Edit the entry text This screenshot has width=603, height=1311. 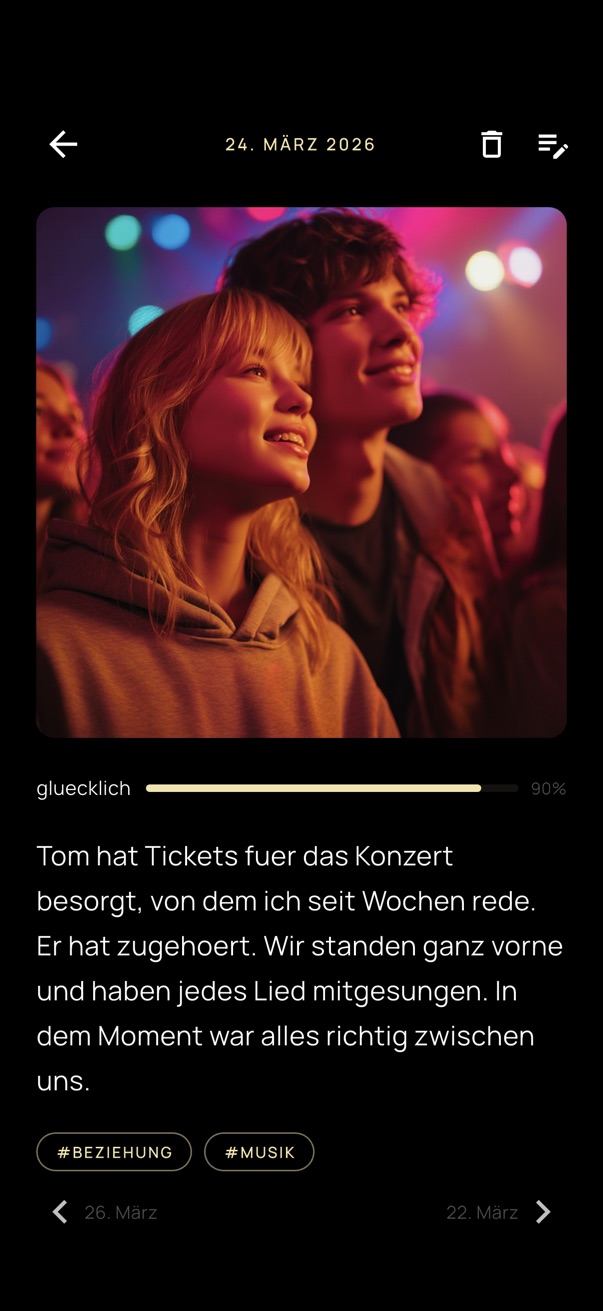pyautogui.click(x=552, y=146)
